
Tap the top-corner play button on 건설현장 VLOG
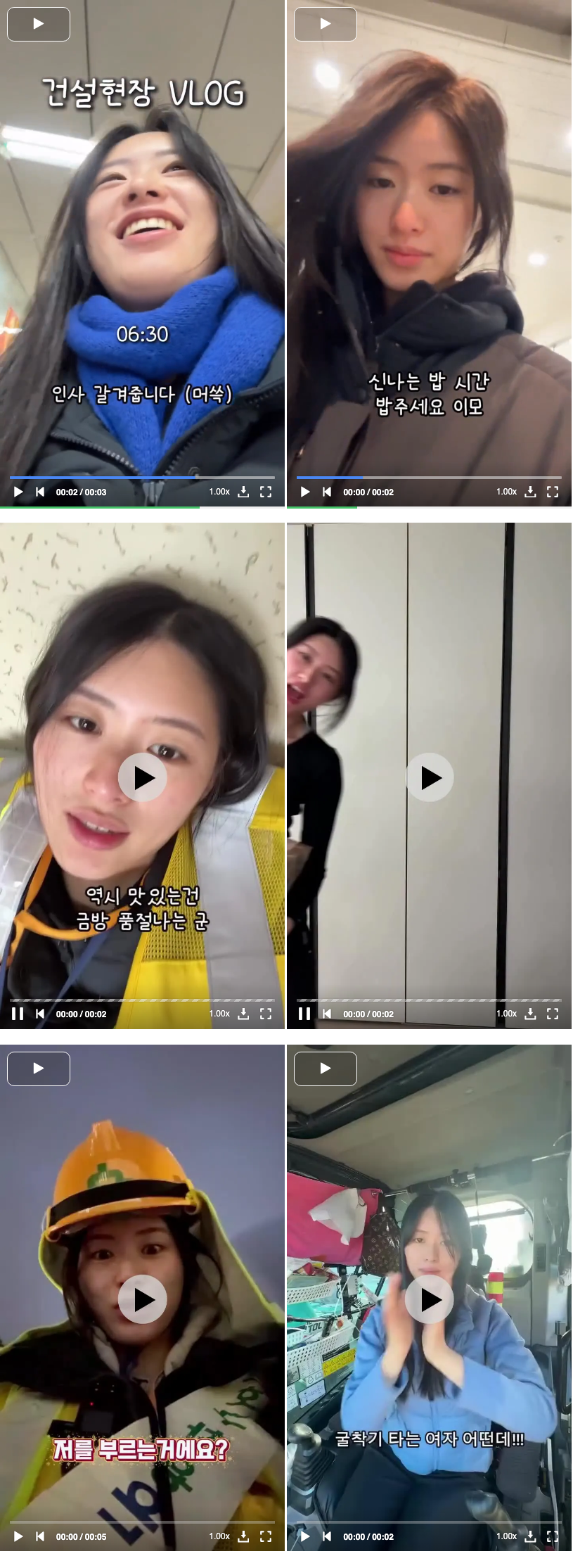[x=39, y=24]
